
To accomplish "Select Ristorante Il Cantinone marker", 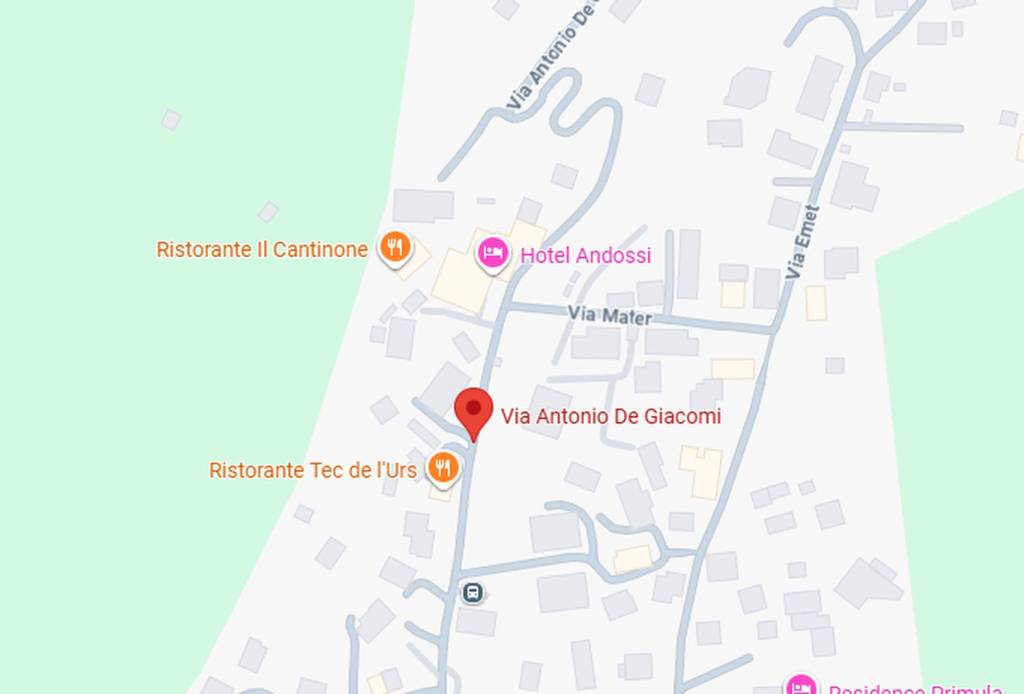I will click(x=396, y=248).
